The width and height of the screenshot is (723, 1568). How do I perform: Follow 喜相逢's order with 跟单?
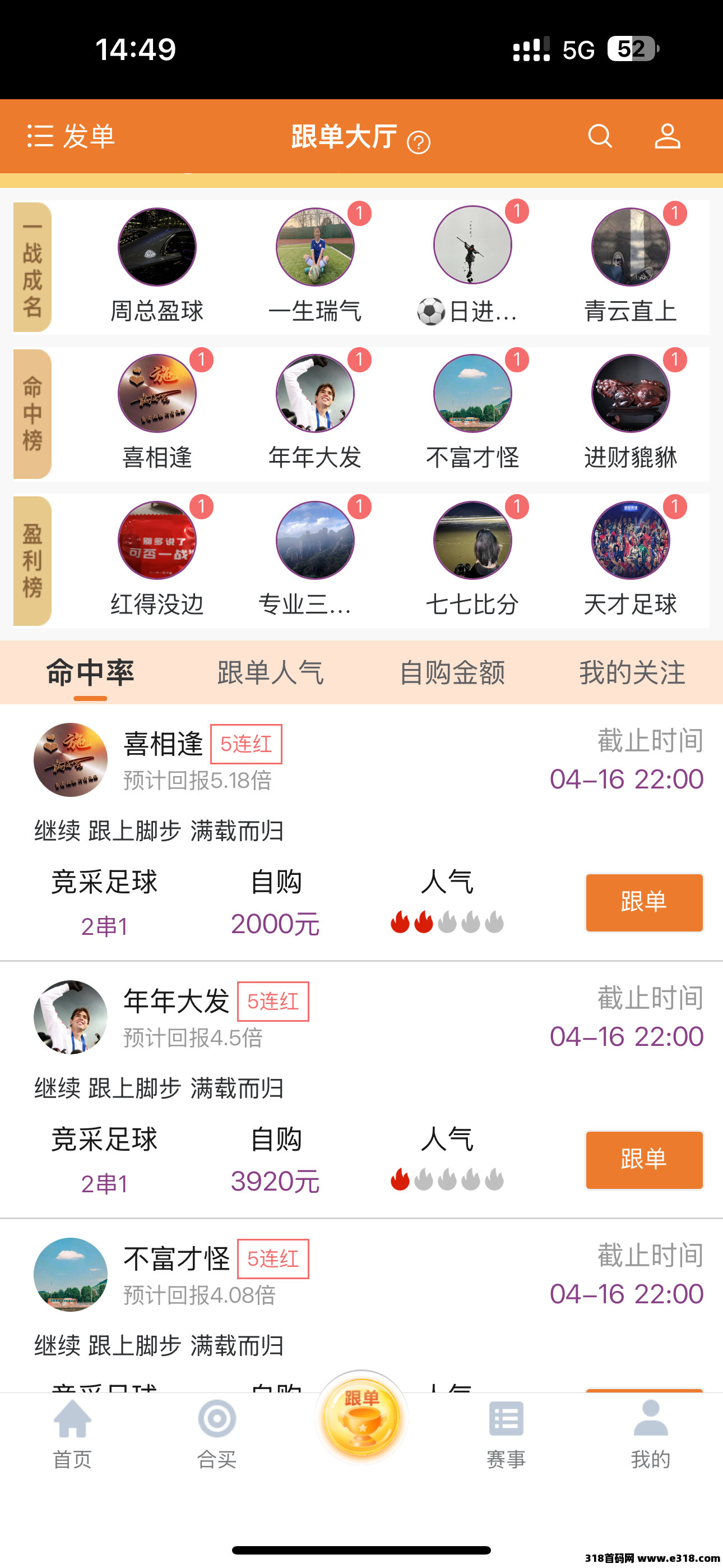tap(644, 902)
